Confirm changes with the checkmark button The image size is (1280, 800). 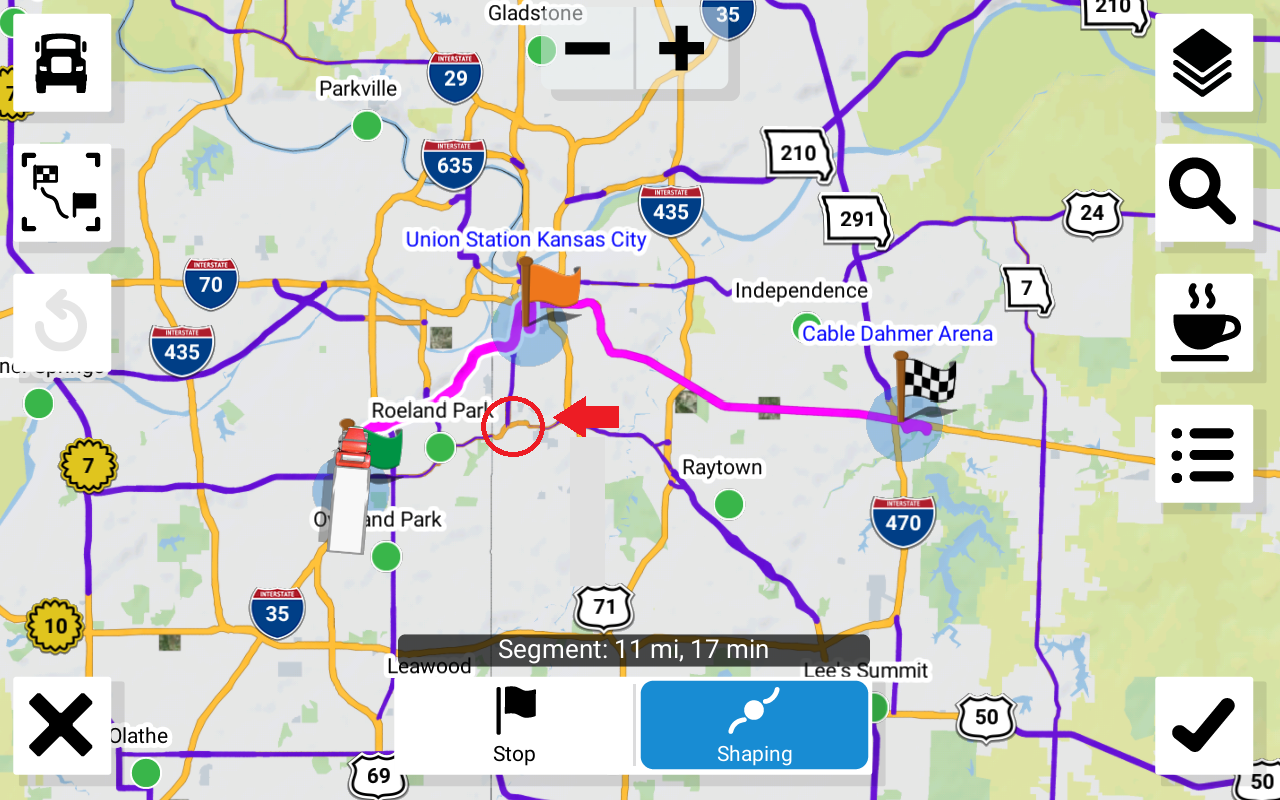(x=1203, y=725)
